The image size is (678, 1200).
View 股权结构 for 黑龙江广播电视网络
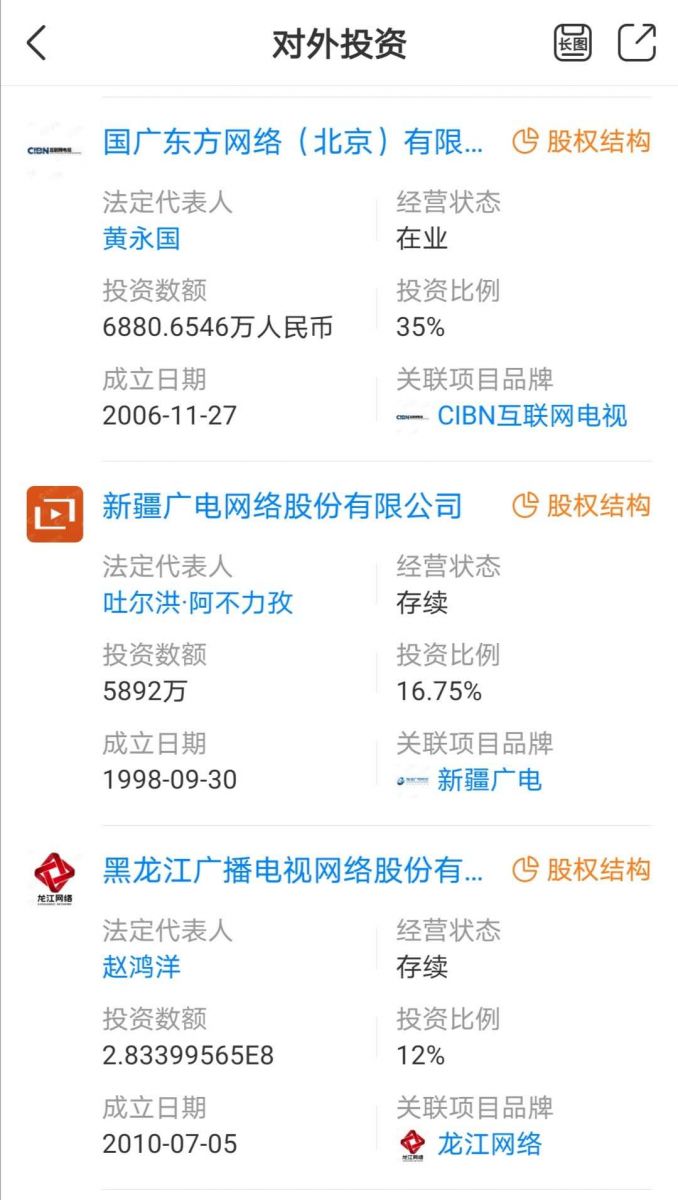pyautogui.click(x=582, y=870)
